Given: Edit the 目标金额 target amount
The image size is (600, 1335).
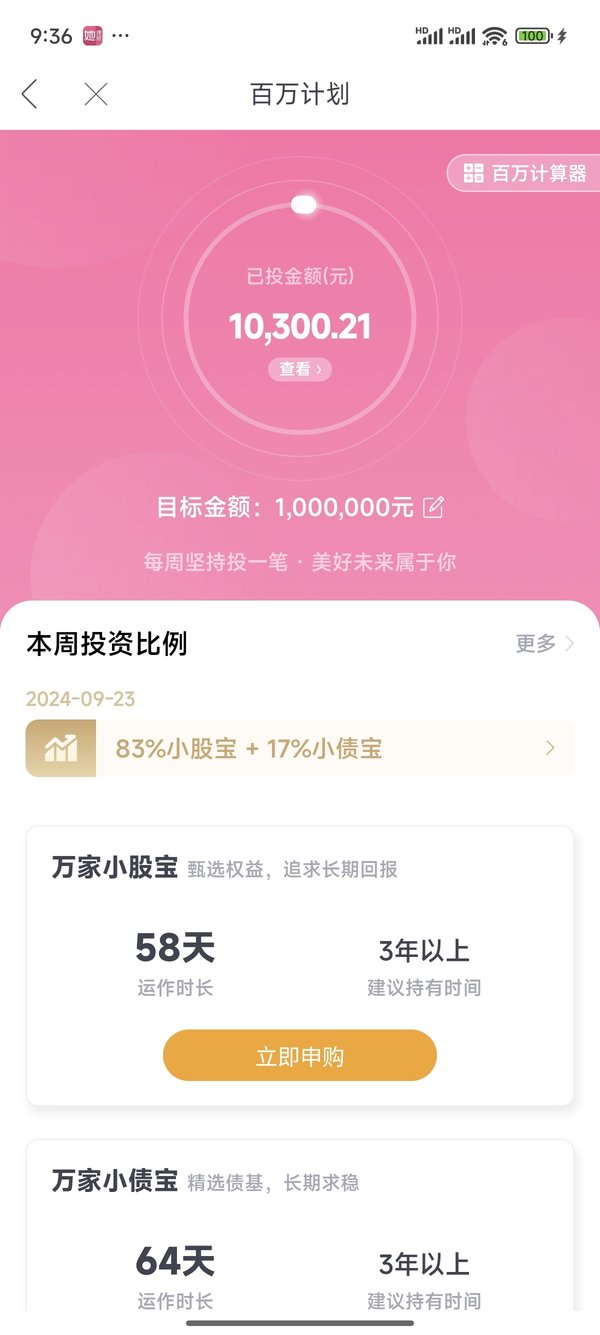Looking at the screenshot, I should [433, 507].
